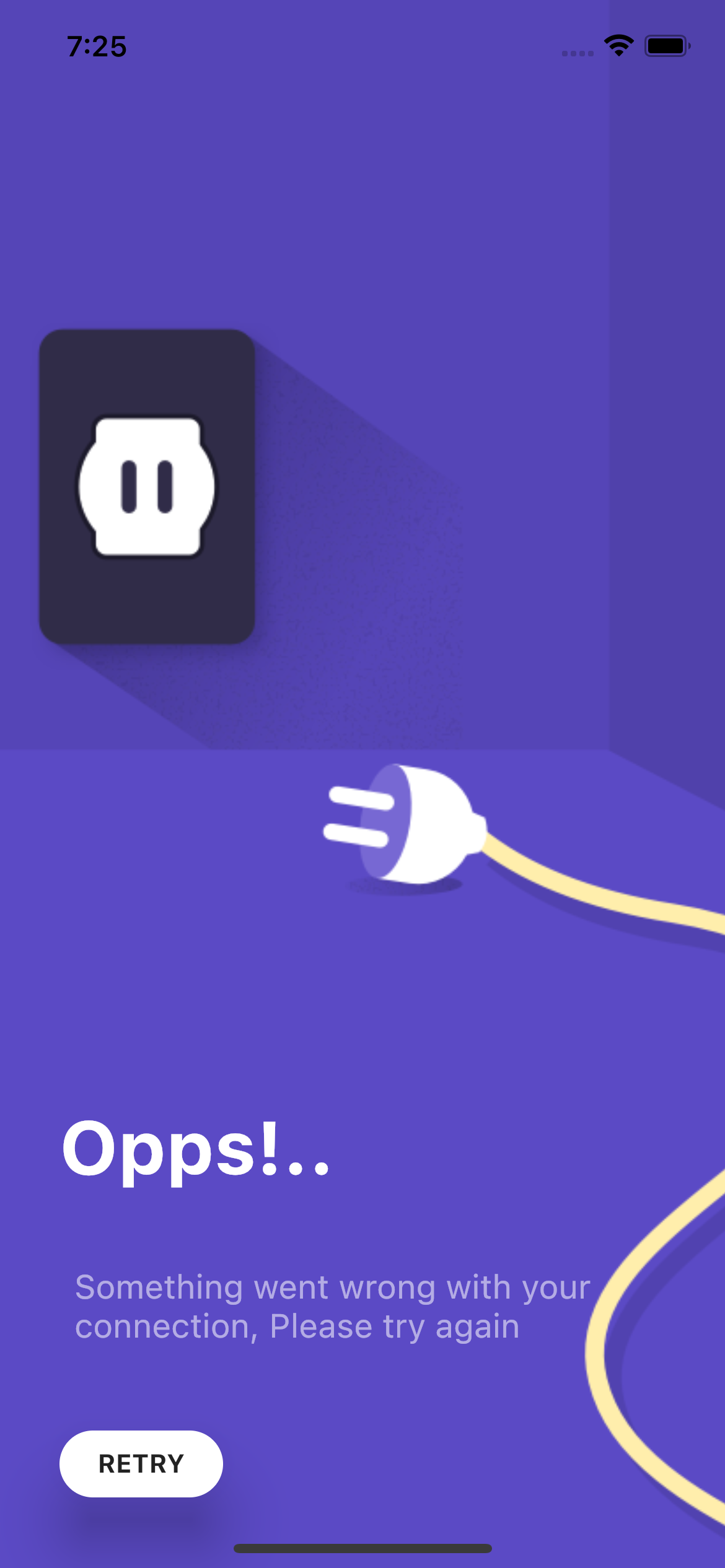Tap the wall socket illustration

[147, 486]
